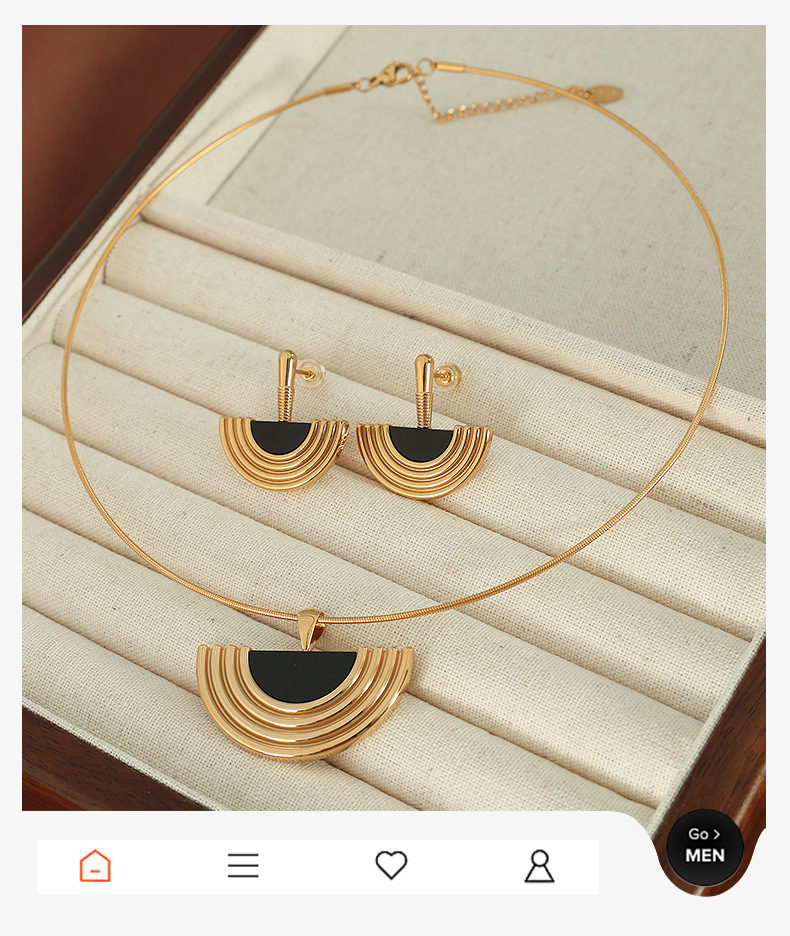Open the hamburger menu tab
The height and width of the screenshot is (936, 790).
point(243,866)
